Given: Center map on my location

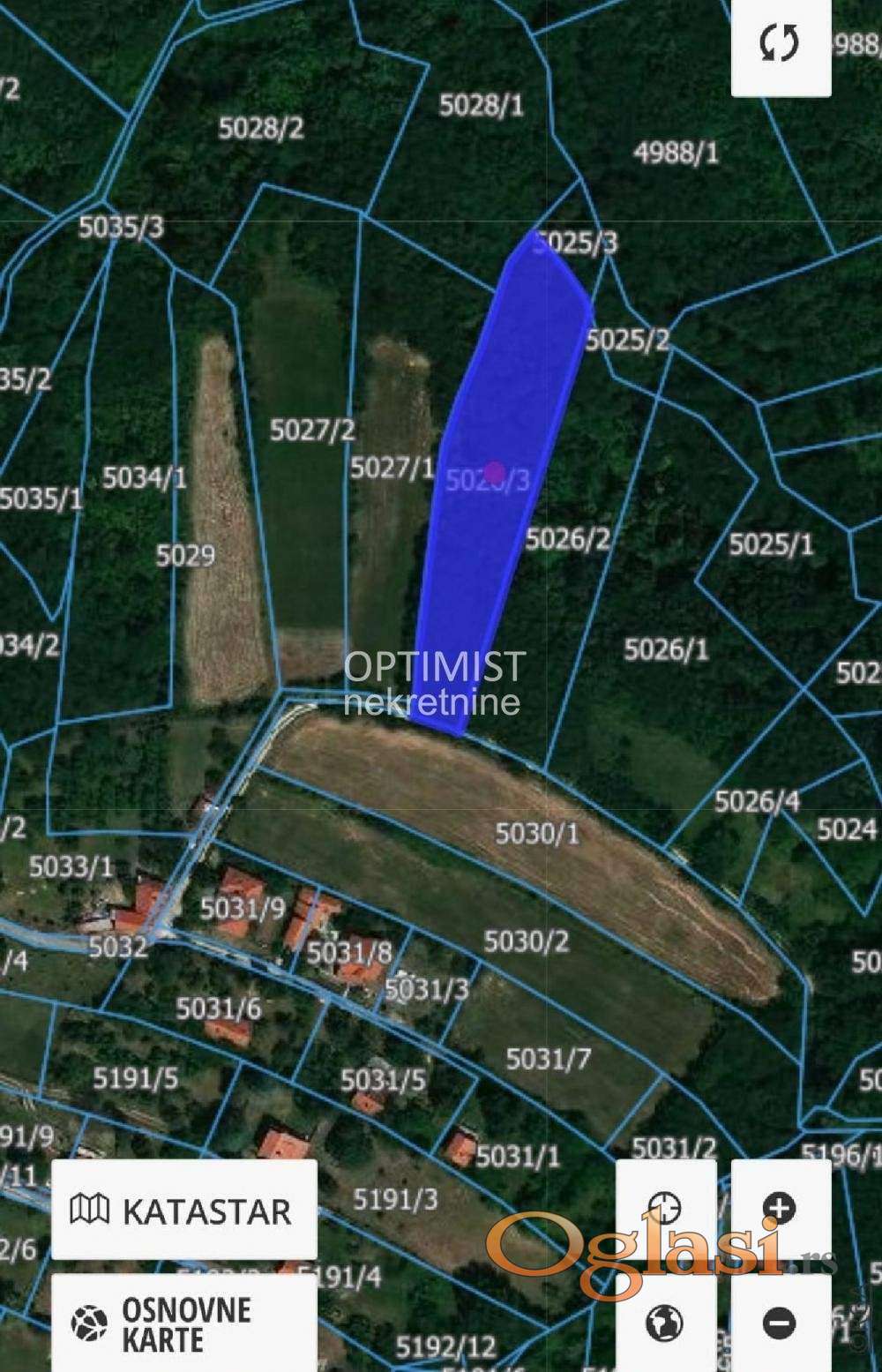Looking at the screenshot, I should tap(664, 1207).
